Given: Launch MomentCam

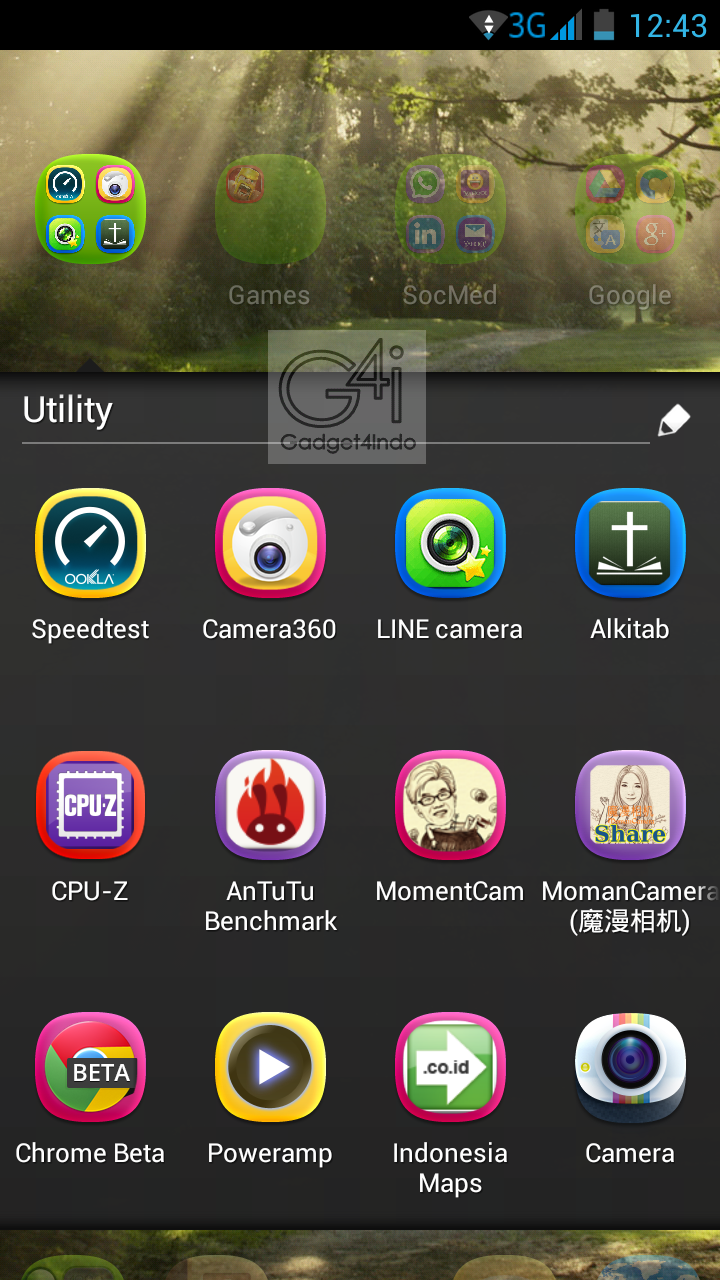Looking at the screenshot, I should click(x=450, y=805).
